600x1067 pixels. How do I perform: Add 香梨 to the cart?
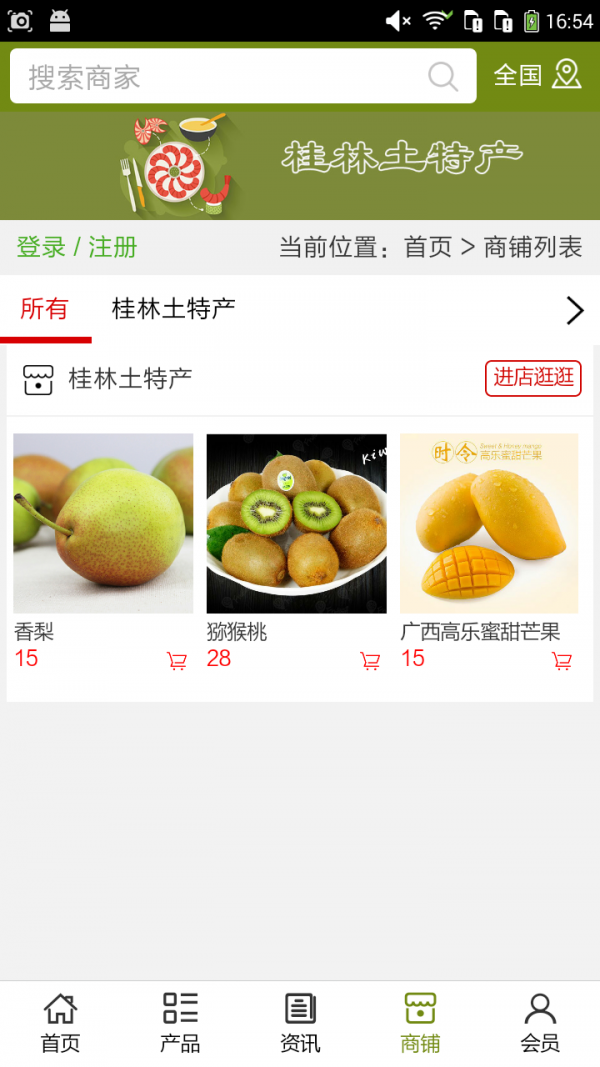point(177,661)
